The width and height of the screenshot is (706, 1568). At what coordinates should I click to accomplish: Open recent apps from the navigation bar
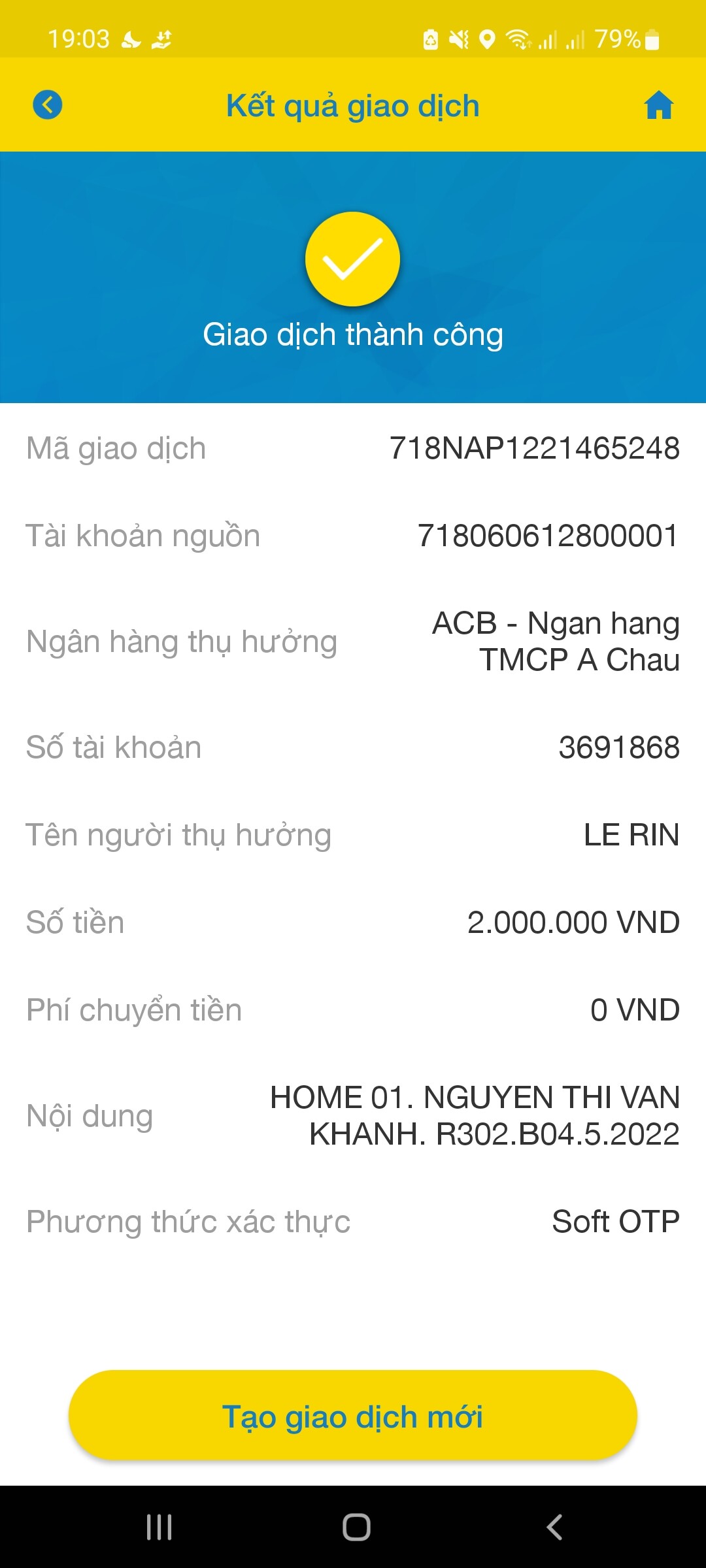tap(159, 1527)
